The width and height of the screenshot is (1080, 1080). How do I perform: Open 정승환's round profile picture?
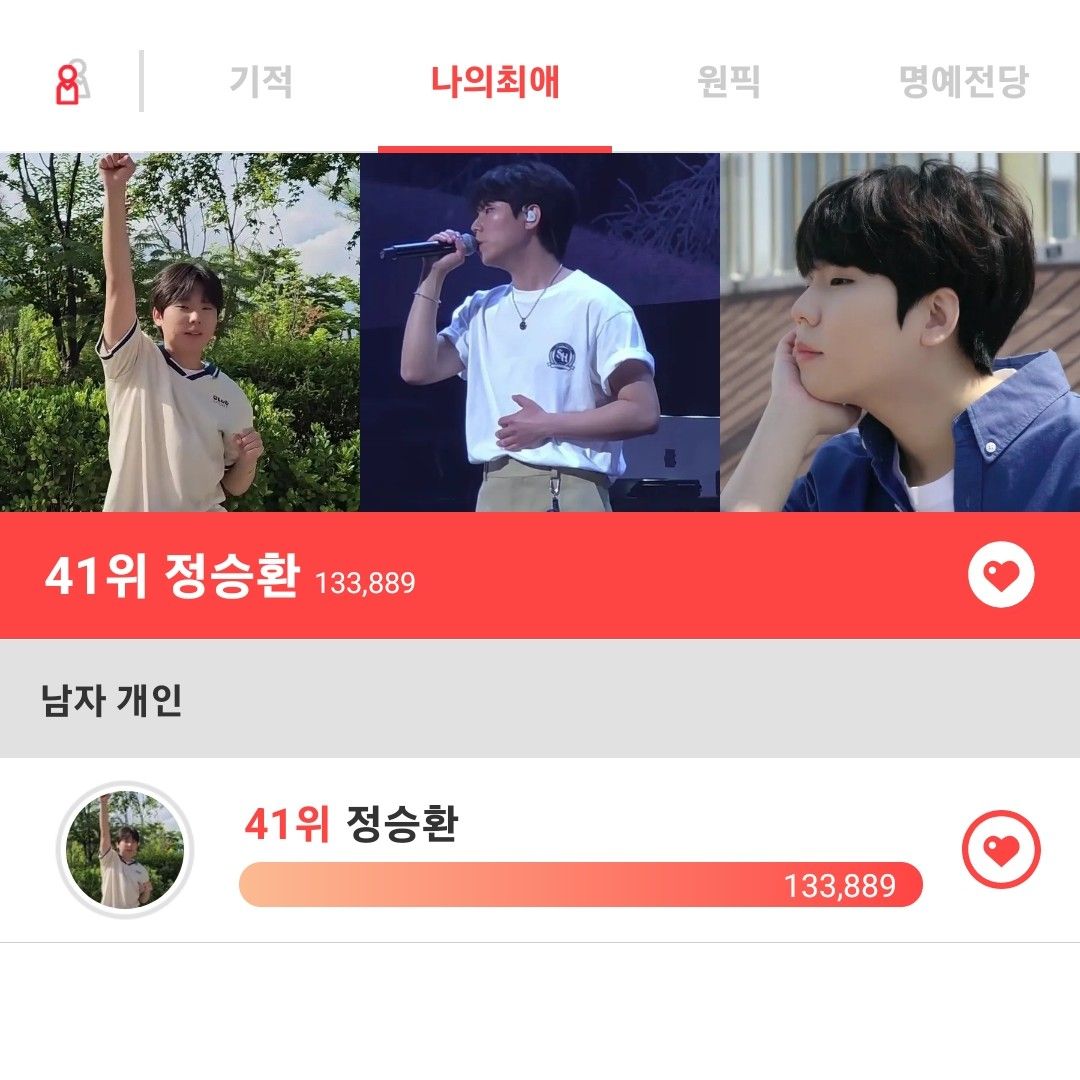(x=125, y=850)
